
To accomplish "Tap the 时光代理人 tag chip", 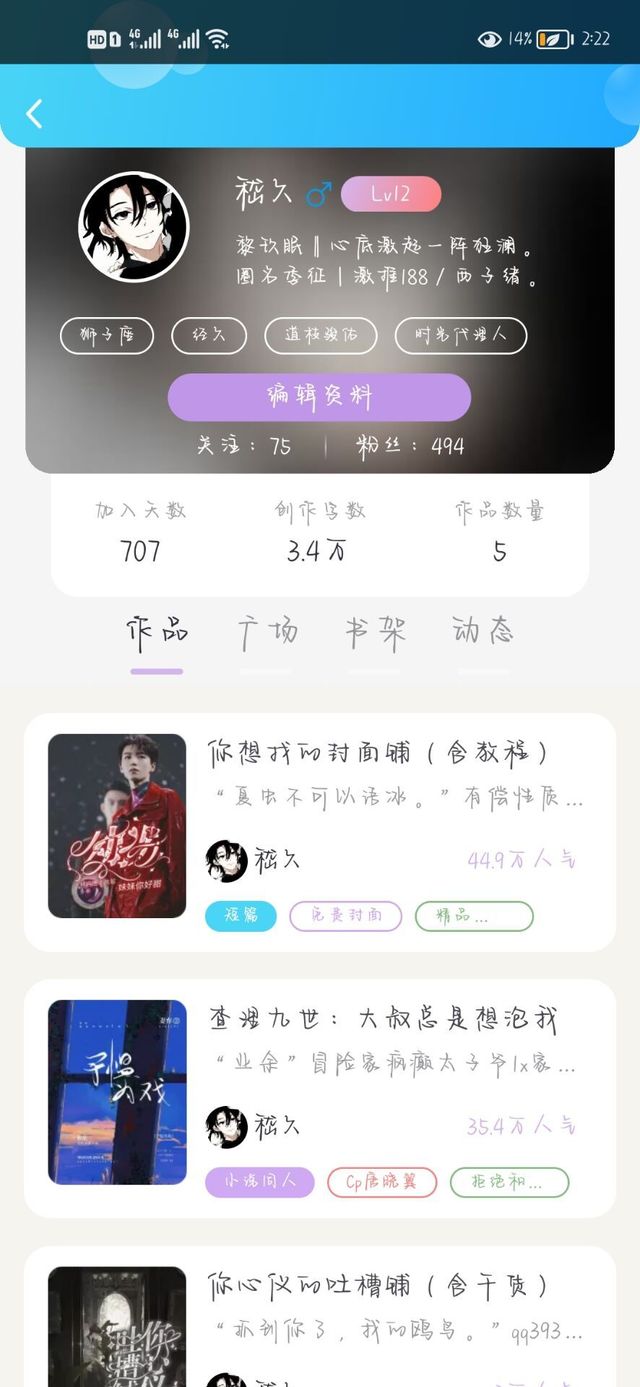I will [460, 335].
